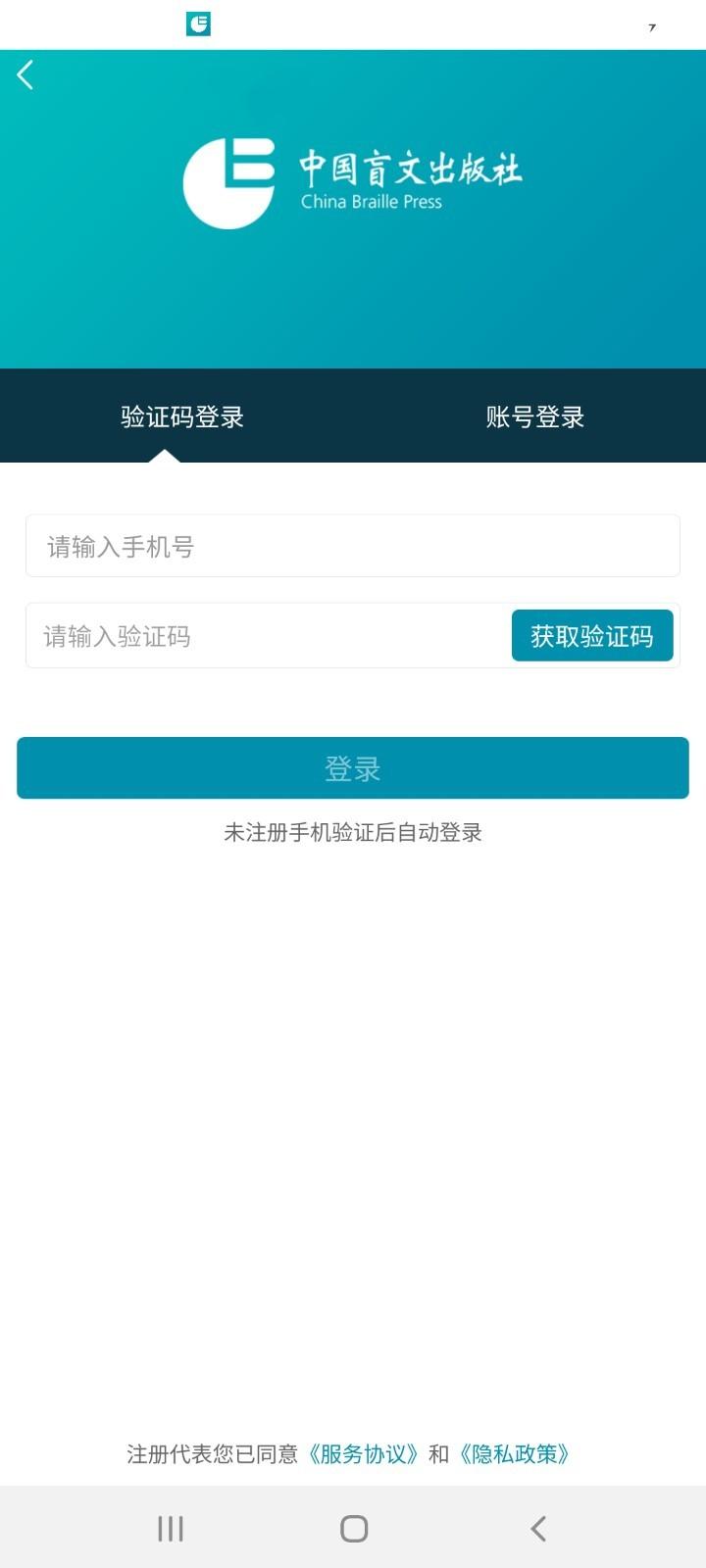Select the 验证码登录 tab
The height and width of the screenshot is (1568, 706).
point(181,416)
